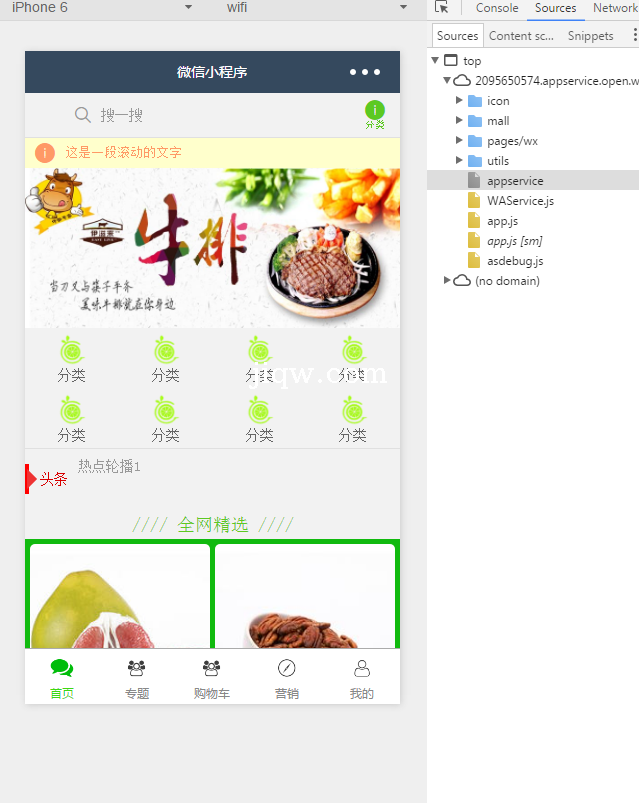The height and width of the screenshot is (803, 639).
Task: Open the steak promotion banner
Action: [x=212, y=248]
